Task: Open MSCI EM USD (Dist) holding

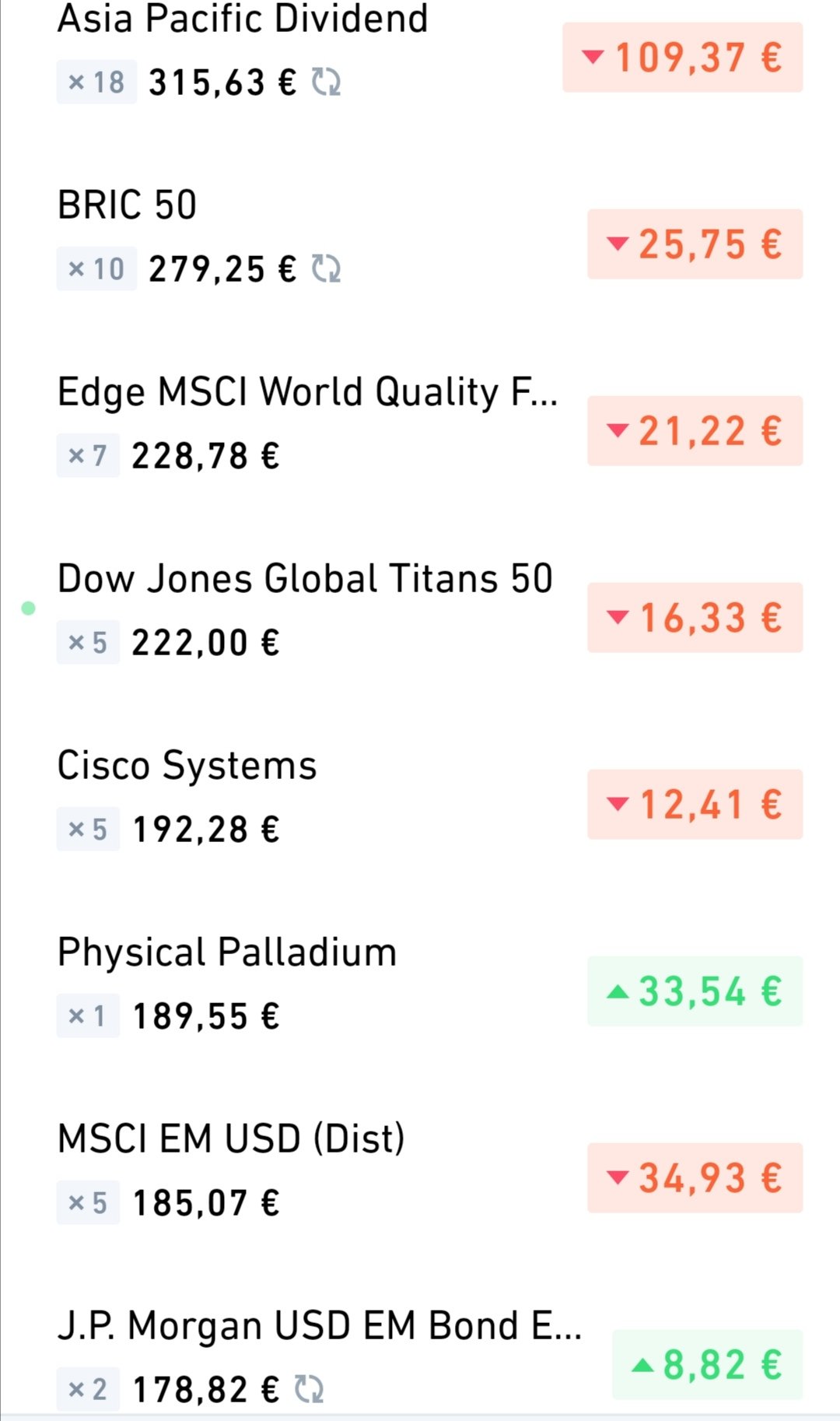Action: coord(231,1139)
